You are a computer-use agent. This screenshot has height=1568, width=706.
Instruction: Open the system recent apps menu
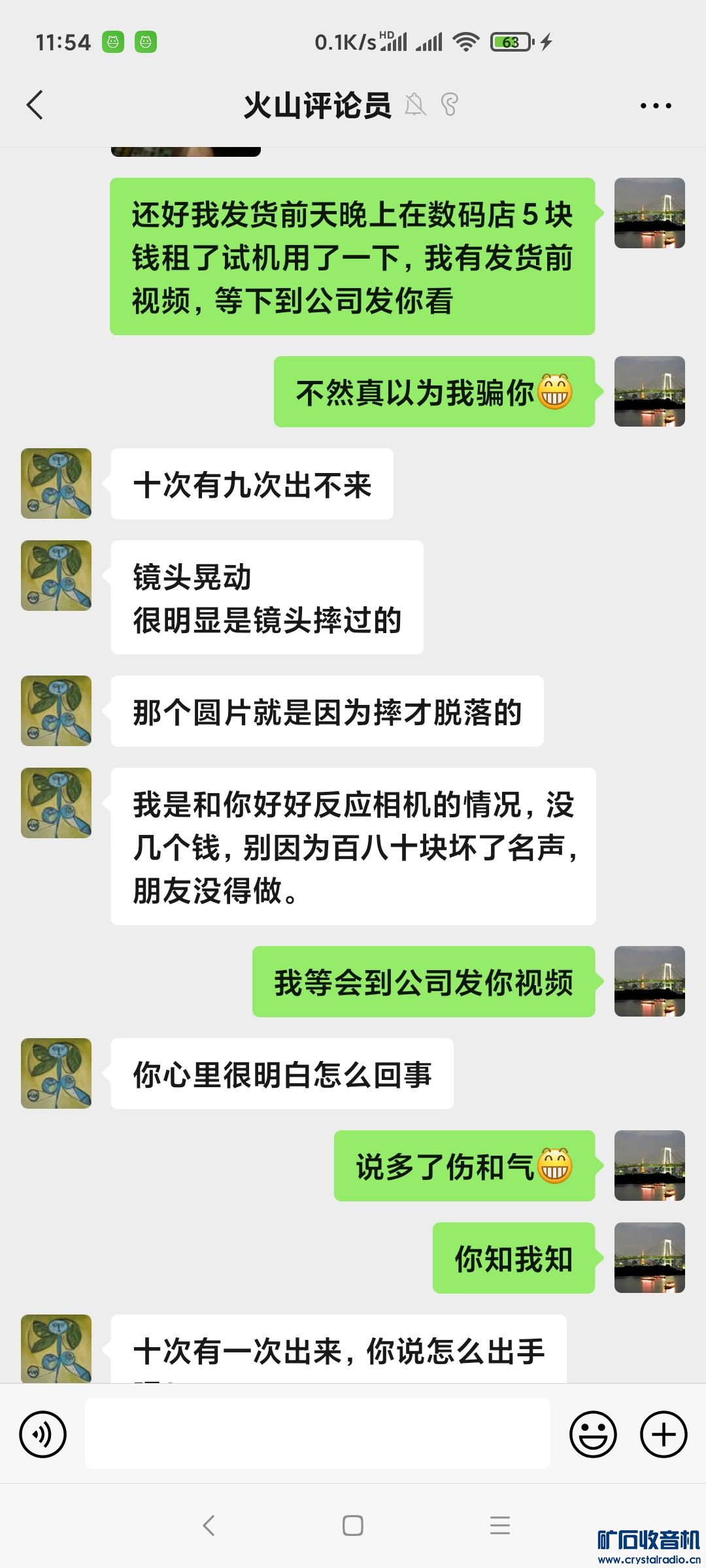coord(499,1526)
